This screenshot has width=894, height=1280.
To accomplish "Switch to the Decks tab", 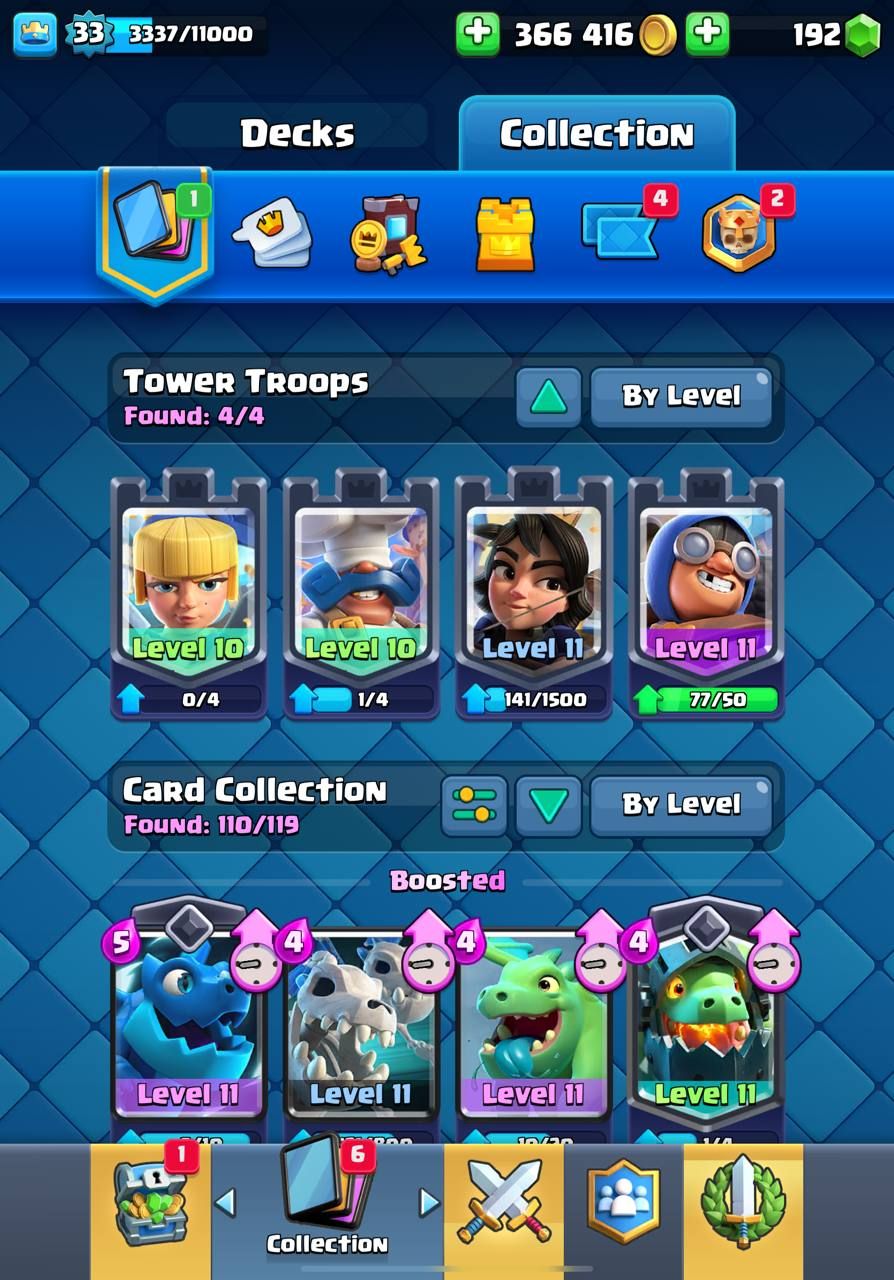I will [297, 134].
